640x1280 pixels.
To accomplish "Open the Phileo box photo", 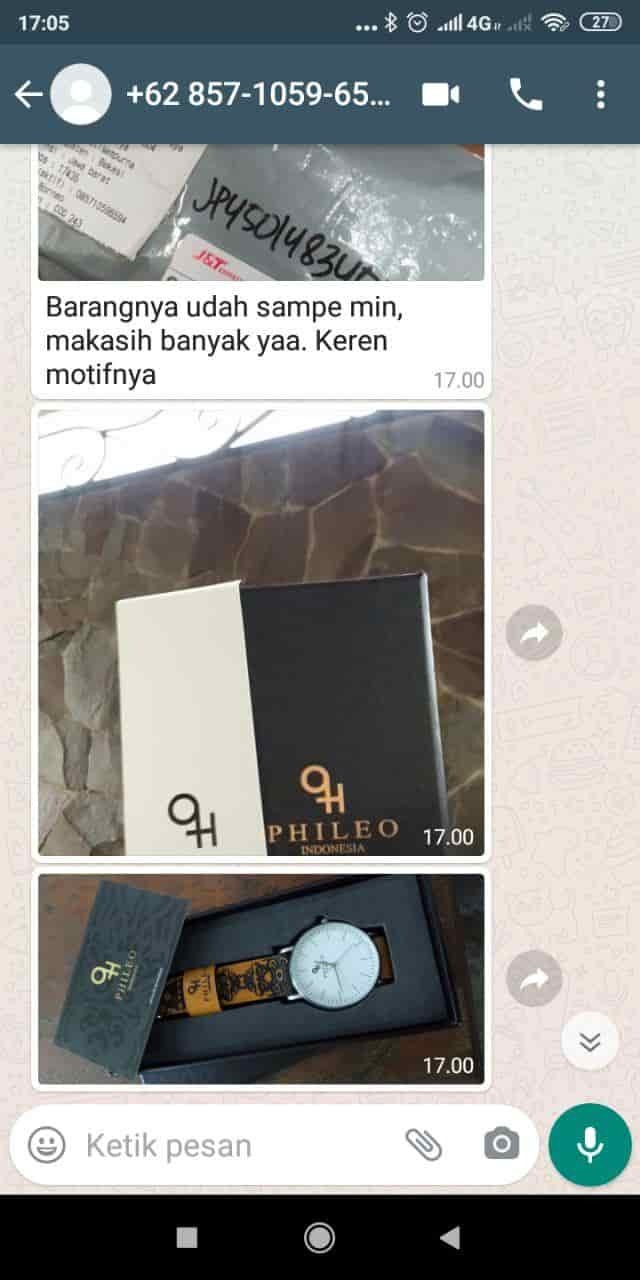I will tap(260, 632).
